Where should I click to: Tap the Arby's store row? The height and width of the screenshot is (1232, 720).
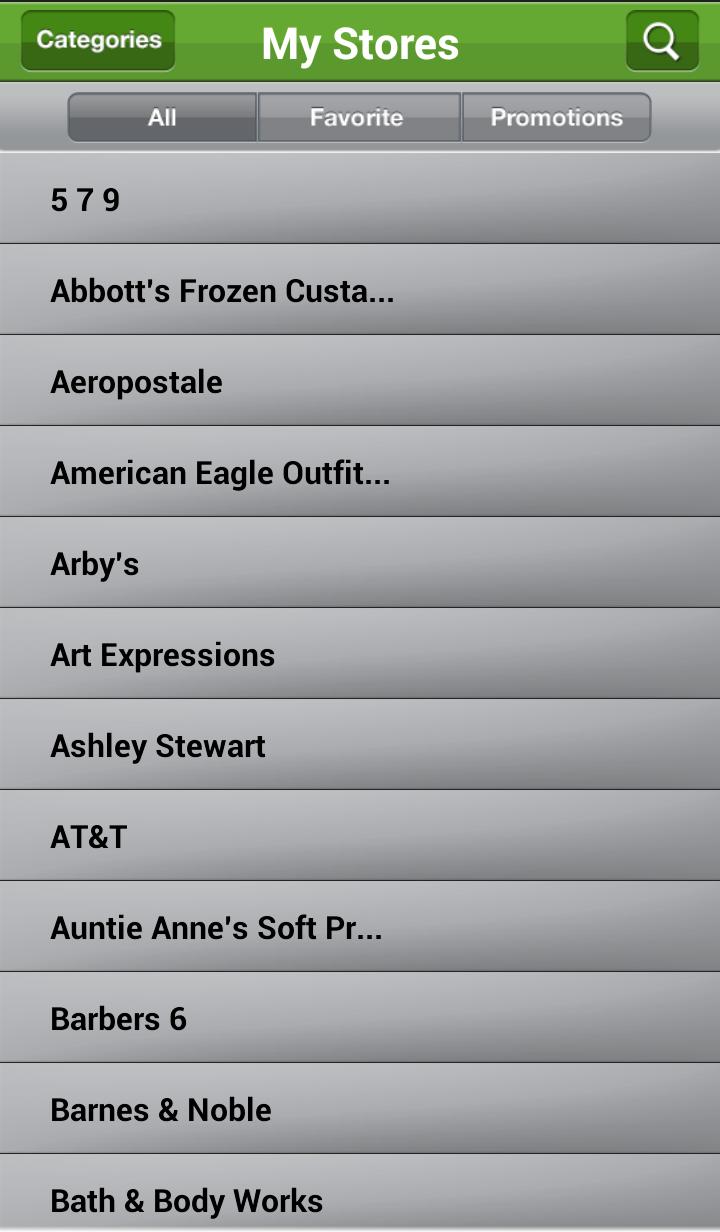(360, 564)
